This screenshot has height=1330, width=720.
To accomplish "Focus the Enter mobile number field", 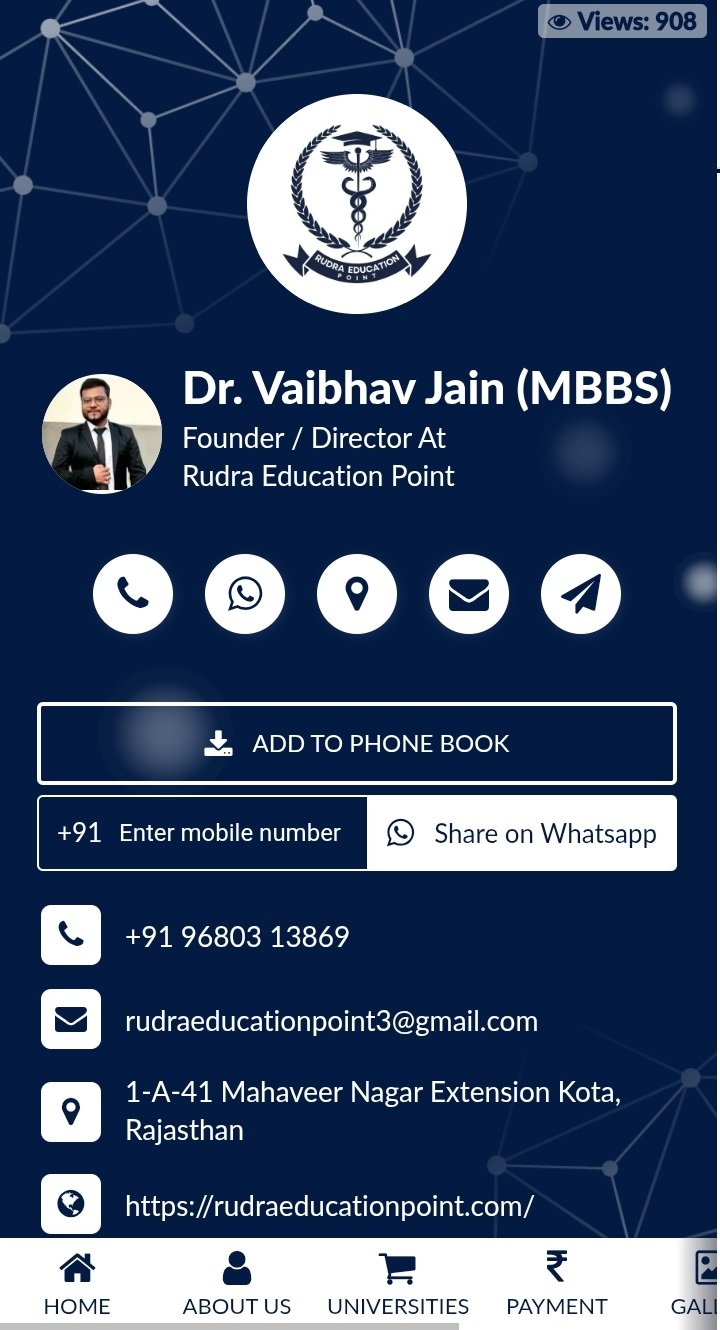I will click(230, 833).
